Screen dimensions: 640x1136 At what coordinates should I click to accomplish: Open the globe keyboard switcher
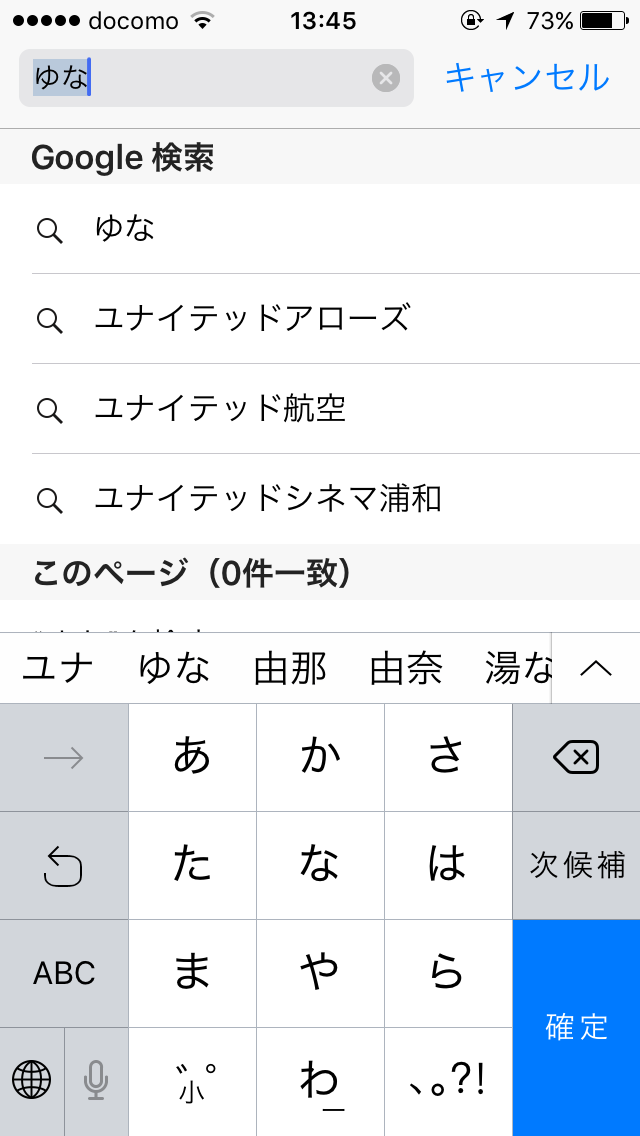click(32, 1082)
